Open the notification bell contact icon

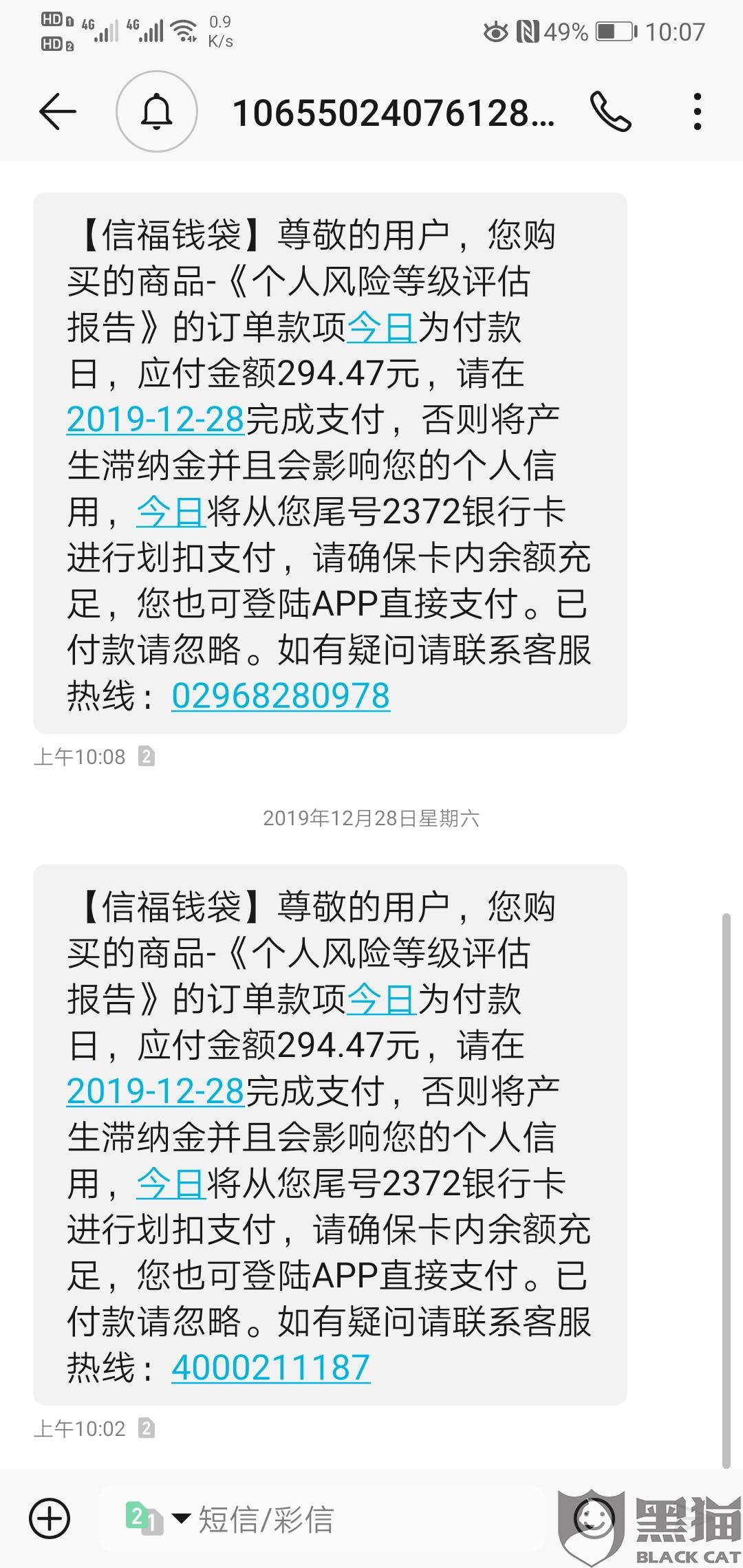point(157,112)
